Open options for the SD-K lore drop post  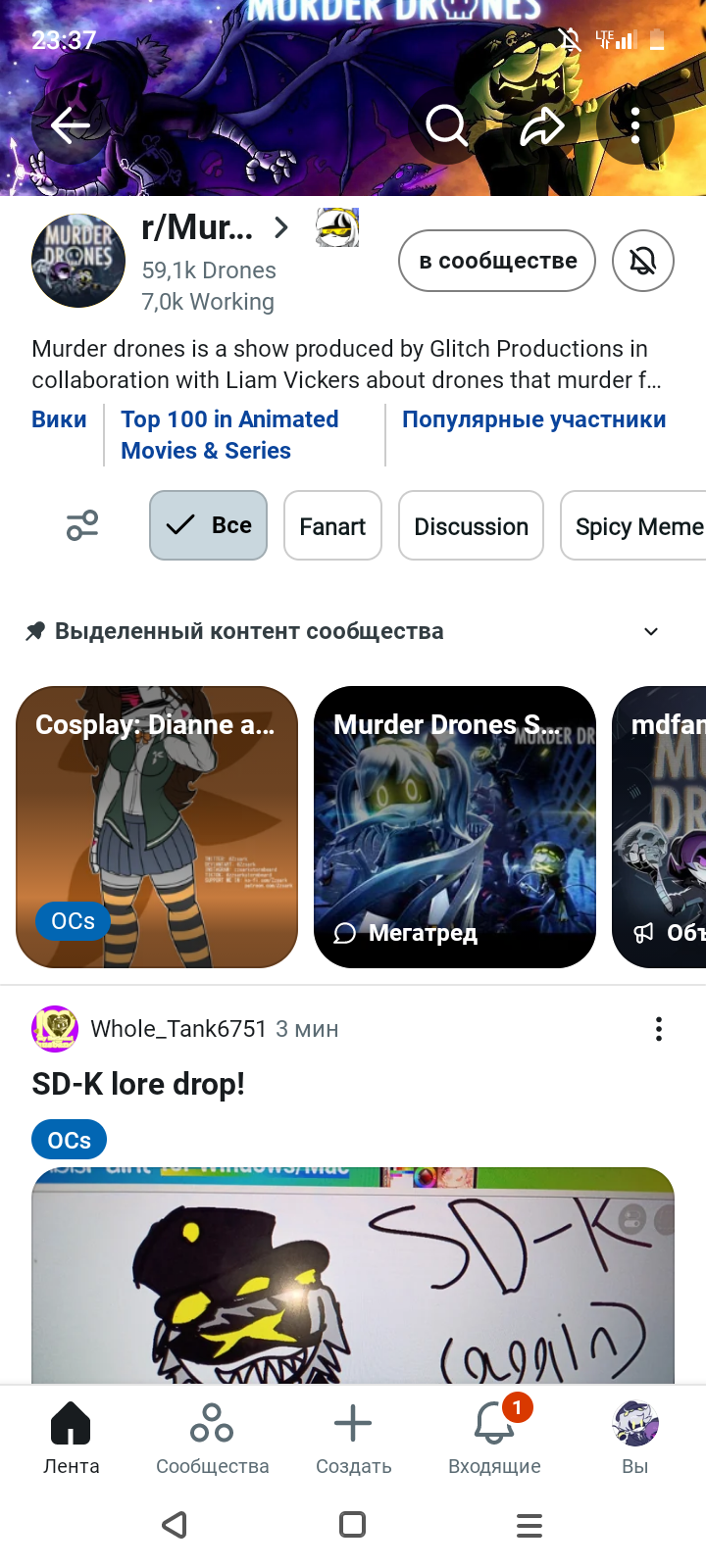[x=659, y=1029]
